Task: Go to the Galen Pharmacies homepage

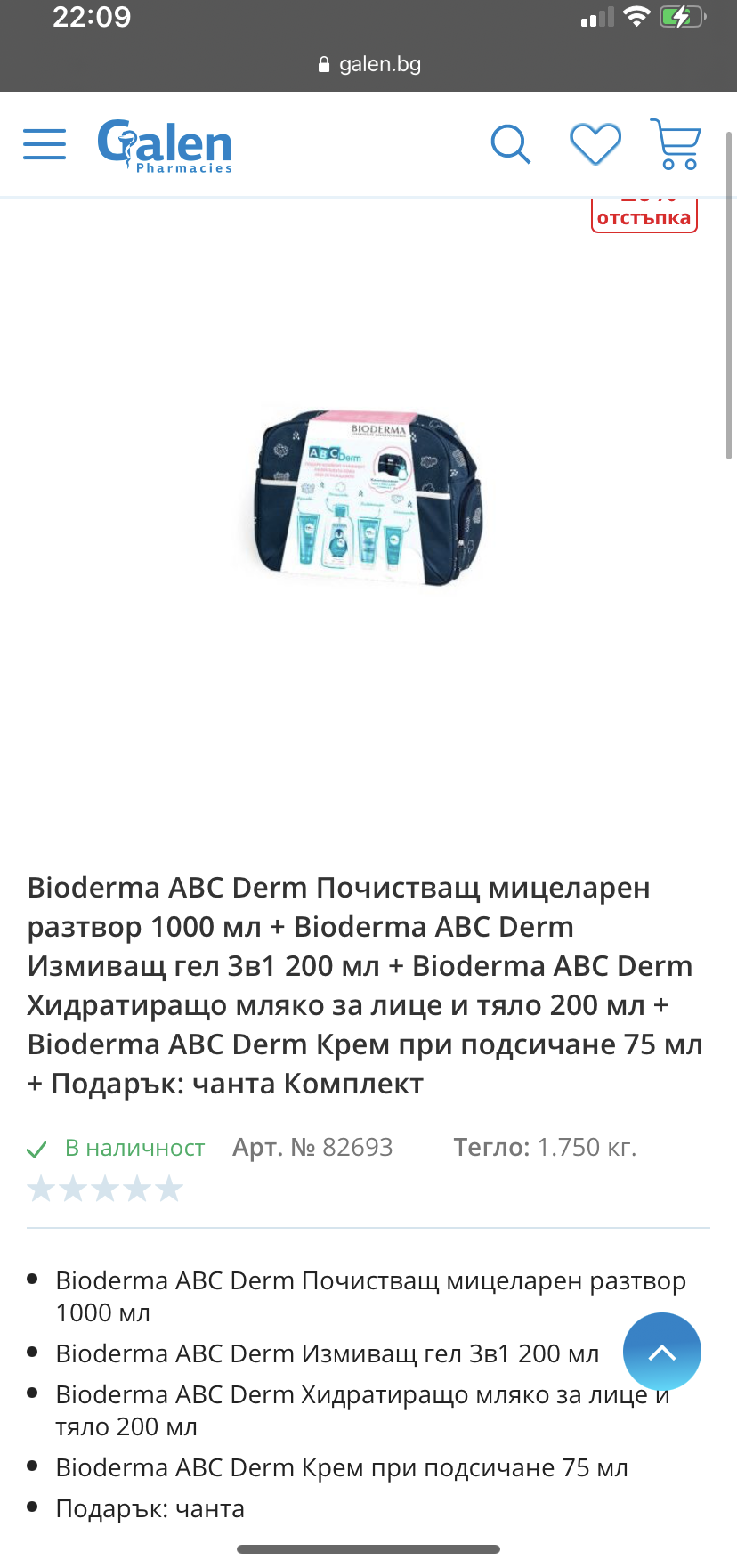Action: pyautogui.click(x=165, y=145)
